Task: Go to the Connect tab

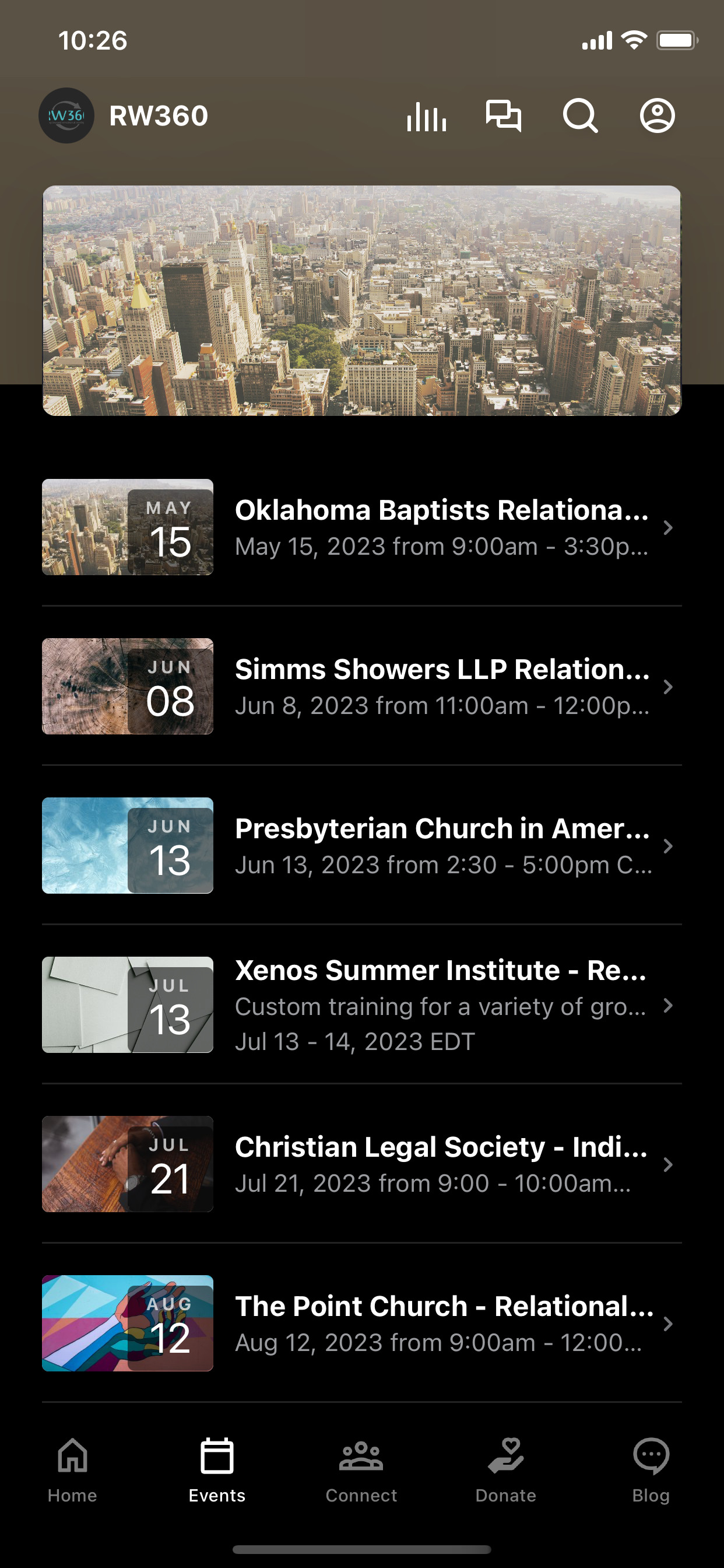Action: [361, 1469]
